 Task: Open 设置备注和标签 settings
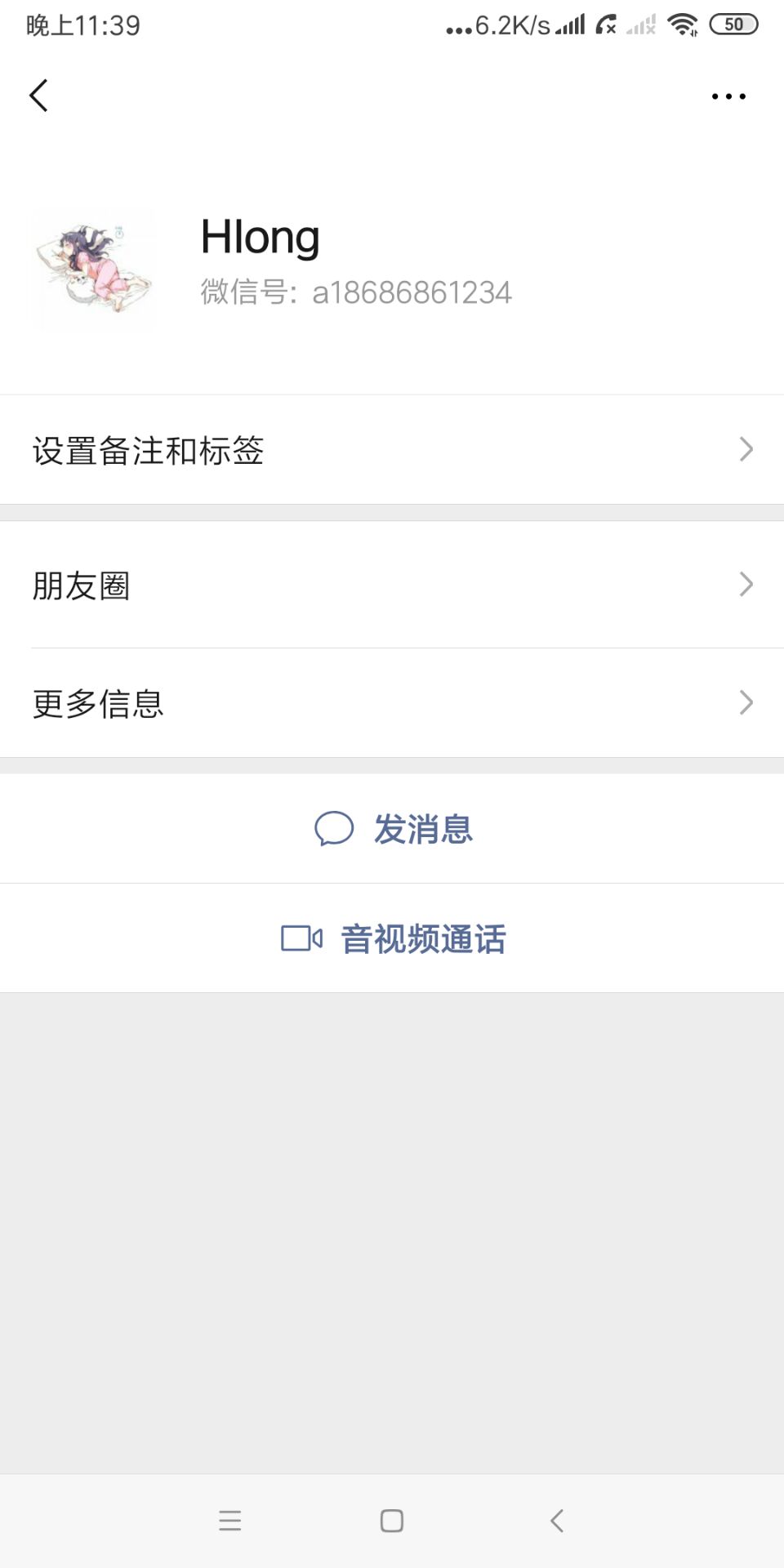(392, 450)
